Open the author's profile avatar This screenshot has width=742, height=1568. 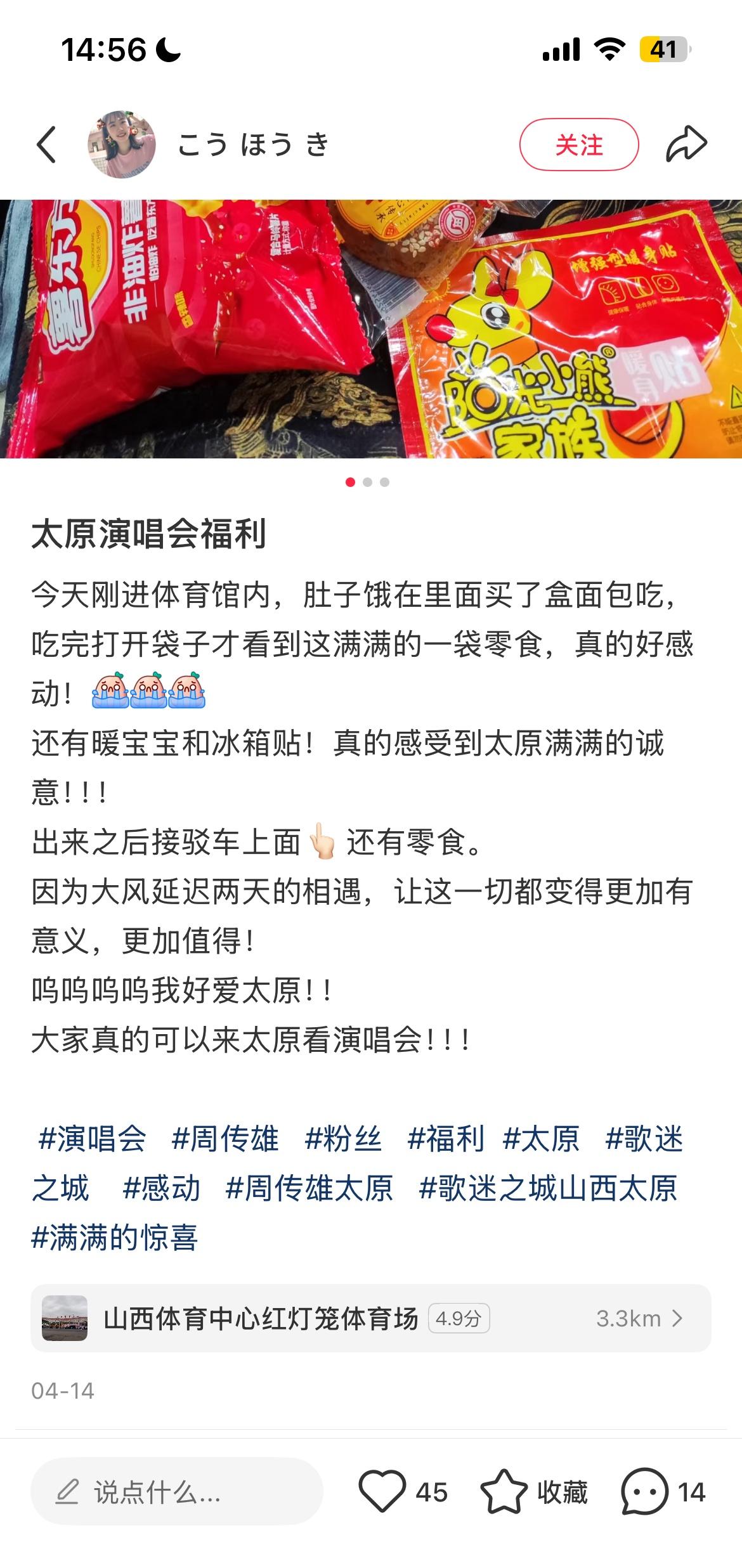[122, 145]
